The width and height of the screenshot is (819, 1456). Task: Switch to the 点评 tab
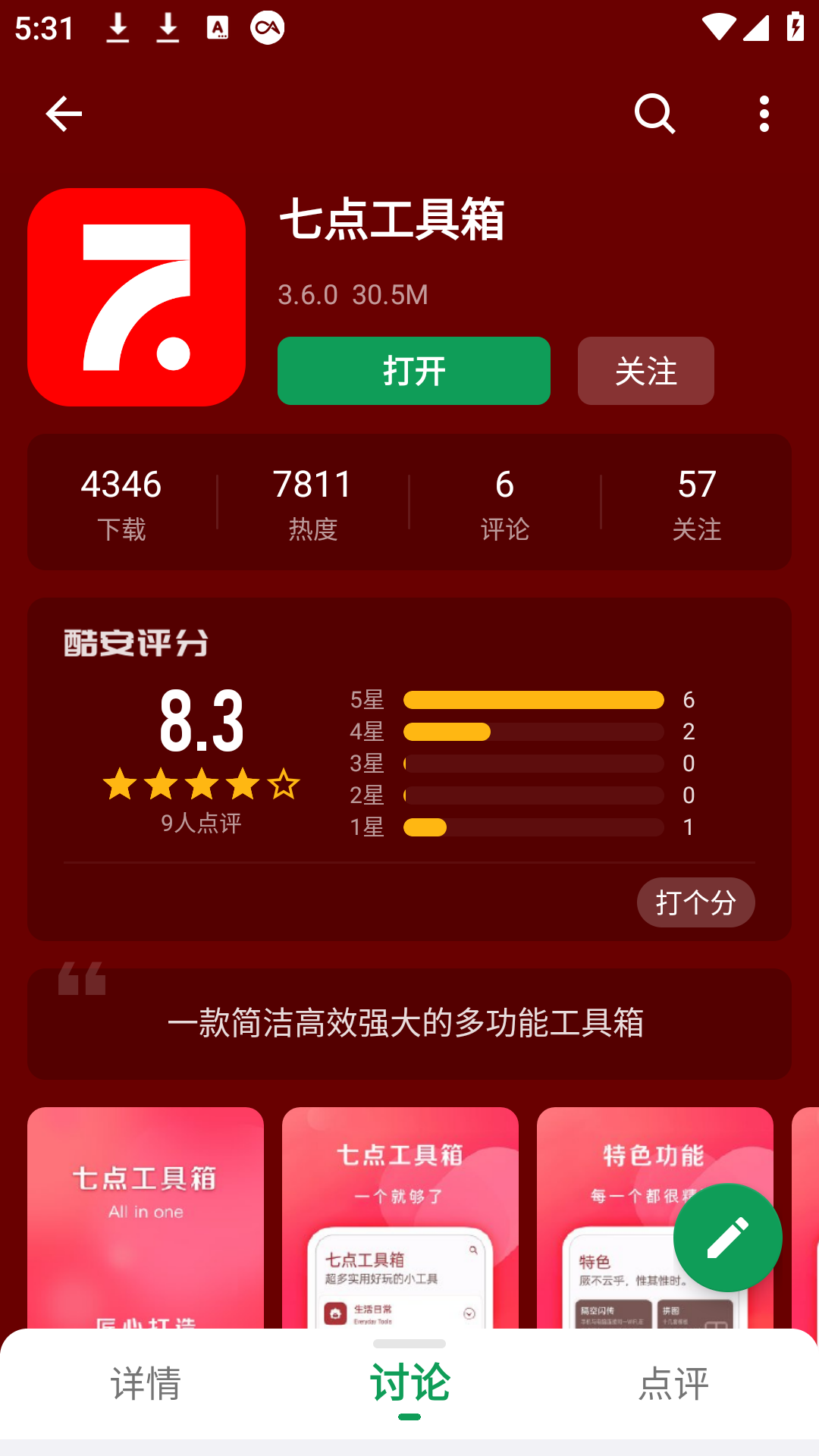pos(673,1383)
